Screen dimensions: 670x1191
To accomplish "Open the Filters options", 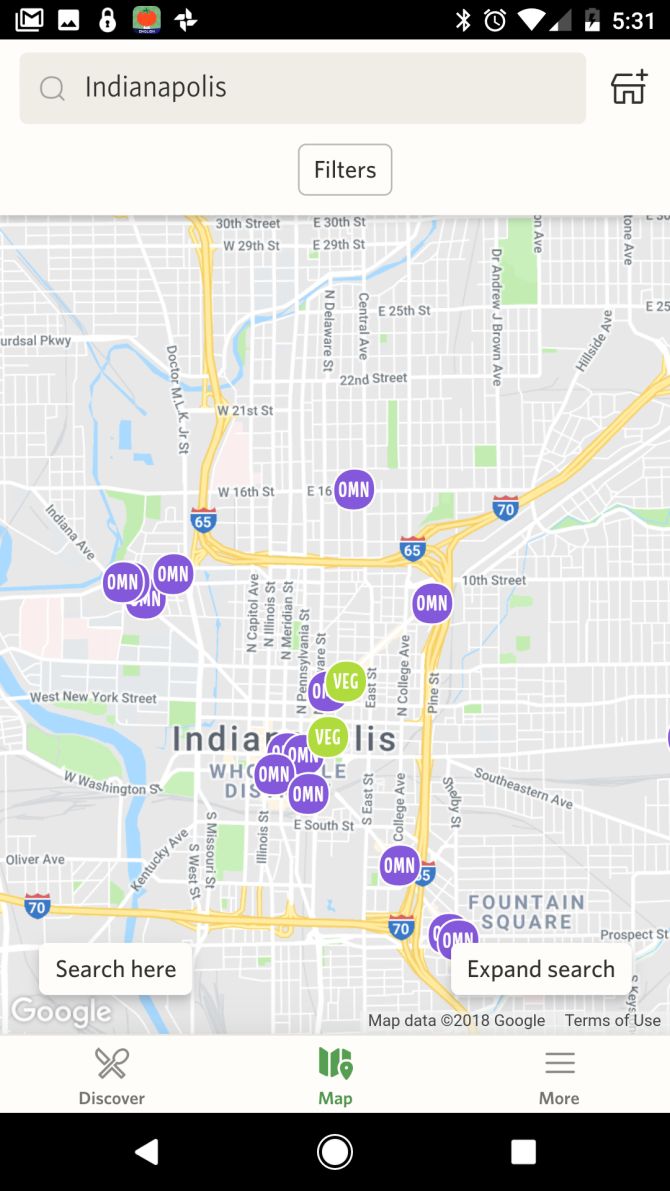I will (x=345, y=169).
